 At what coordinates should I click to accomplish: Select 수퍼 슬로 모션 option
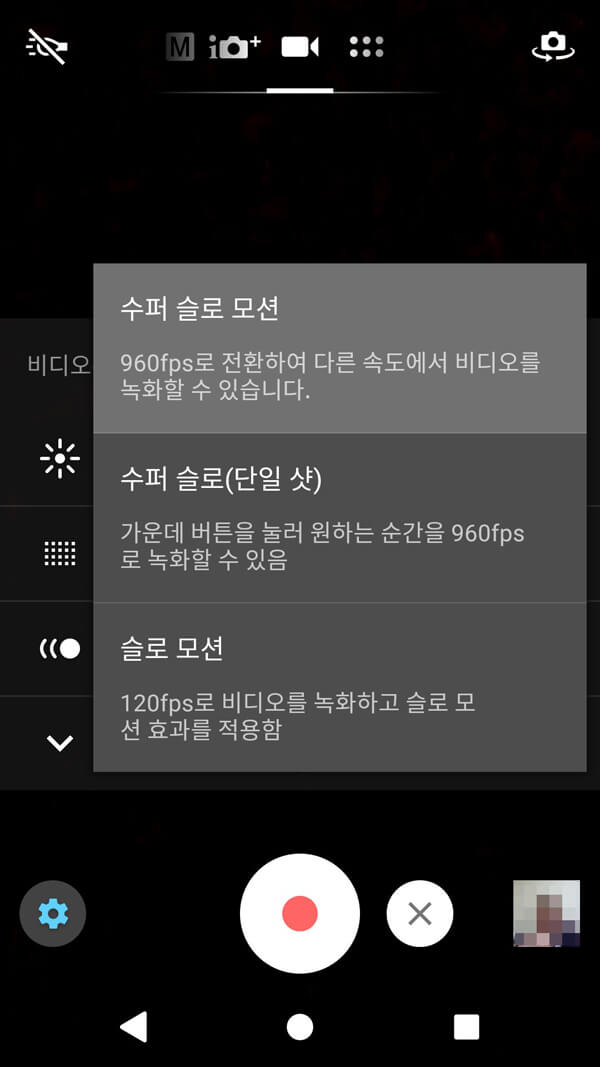click(x=339, y=347)
